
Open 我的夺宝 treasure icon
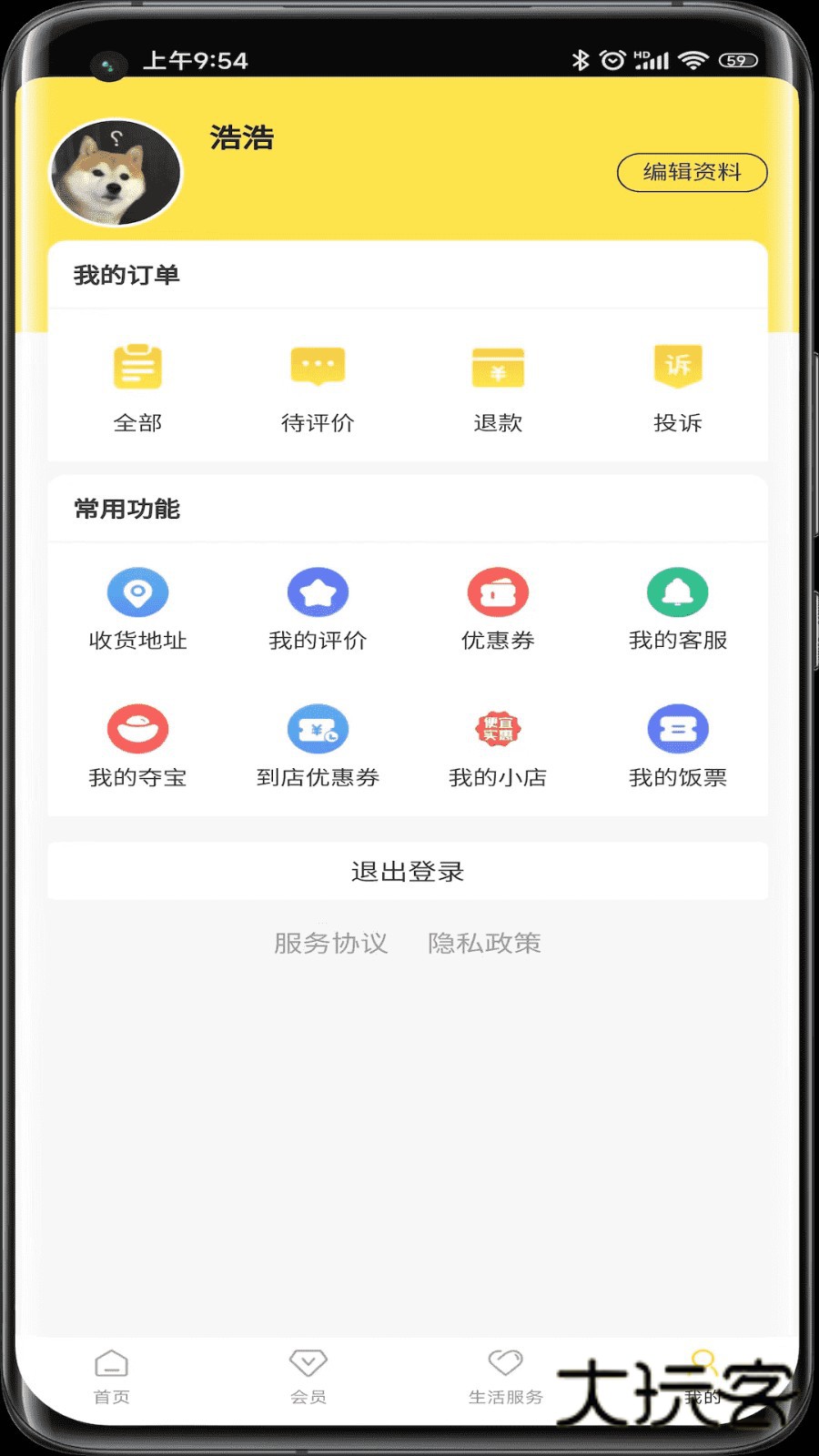(x=136, y=746)
